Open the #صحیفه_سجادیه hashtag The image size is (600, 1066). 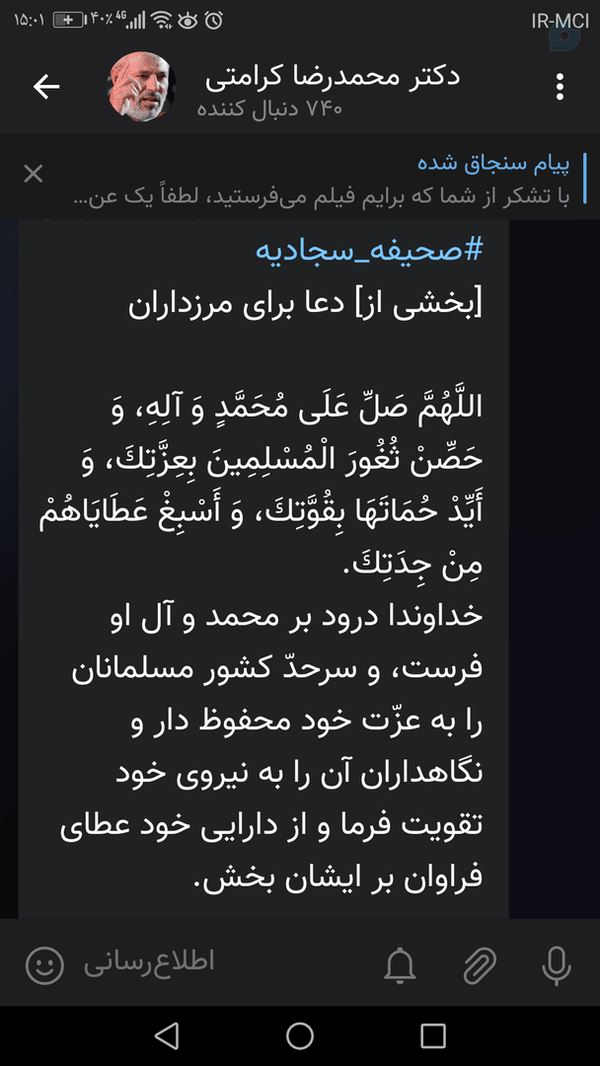click(x=369, y=250)
